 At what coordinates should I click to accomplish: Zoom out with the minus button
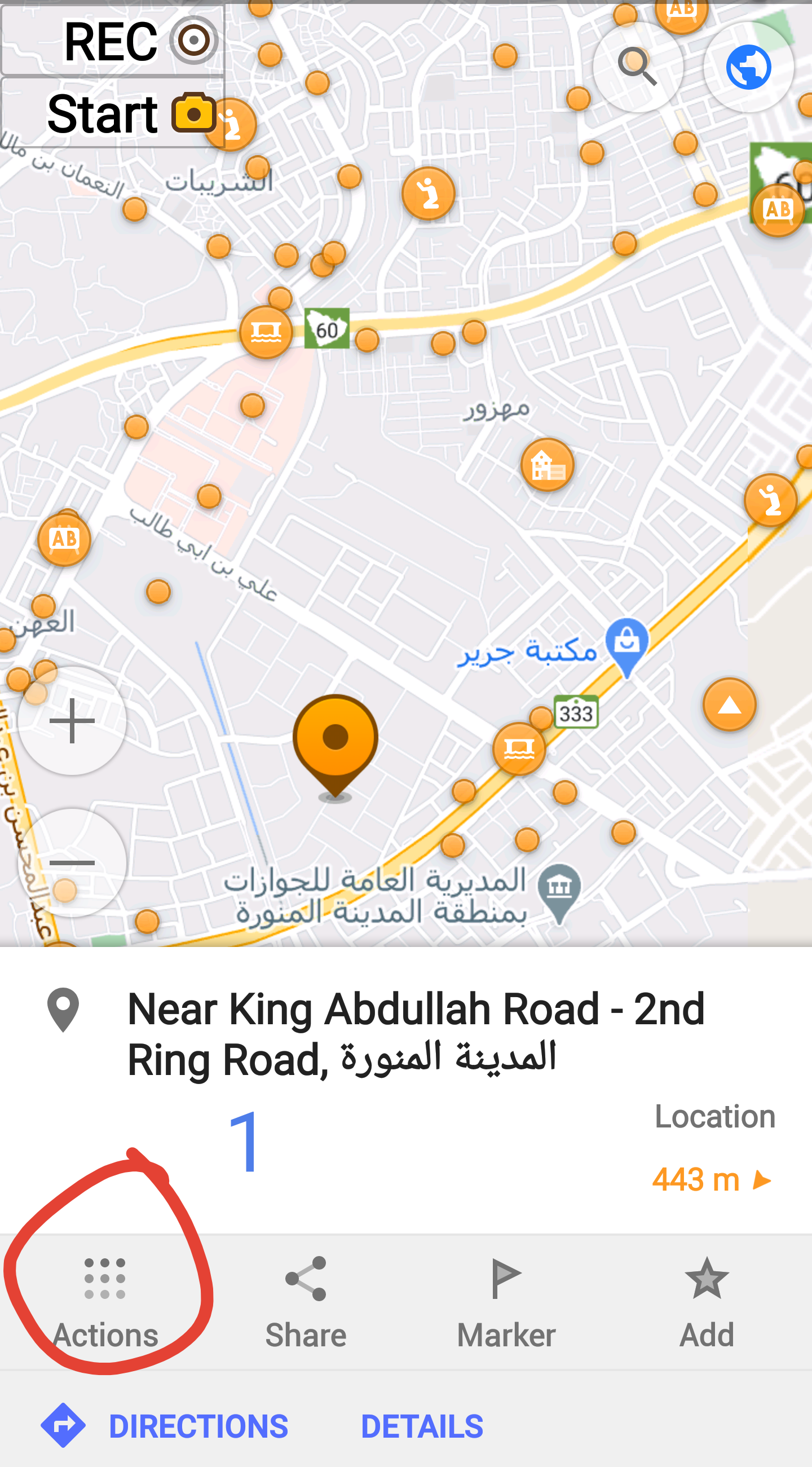[x=72, y=863]
